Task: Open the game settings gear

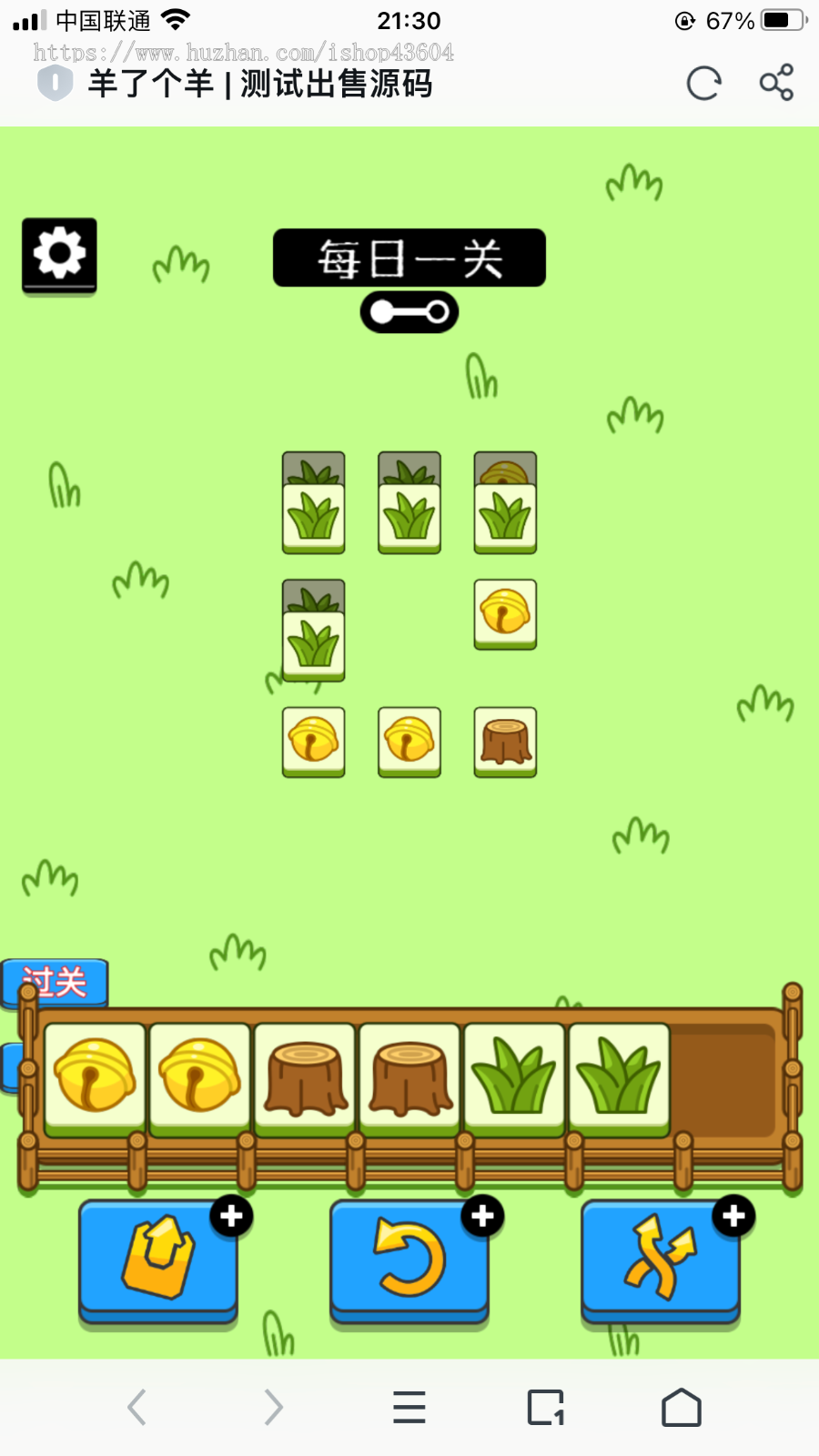Action: click(x=59, y=254)
